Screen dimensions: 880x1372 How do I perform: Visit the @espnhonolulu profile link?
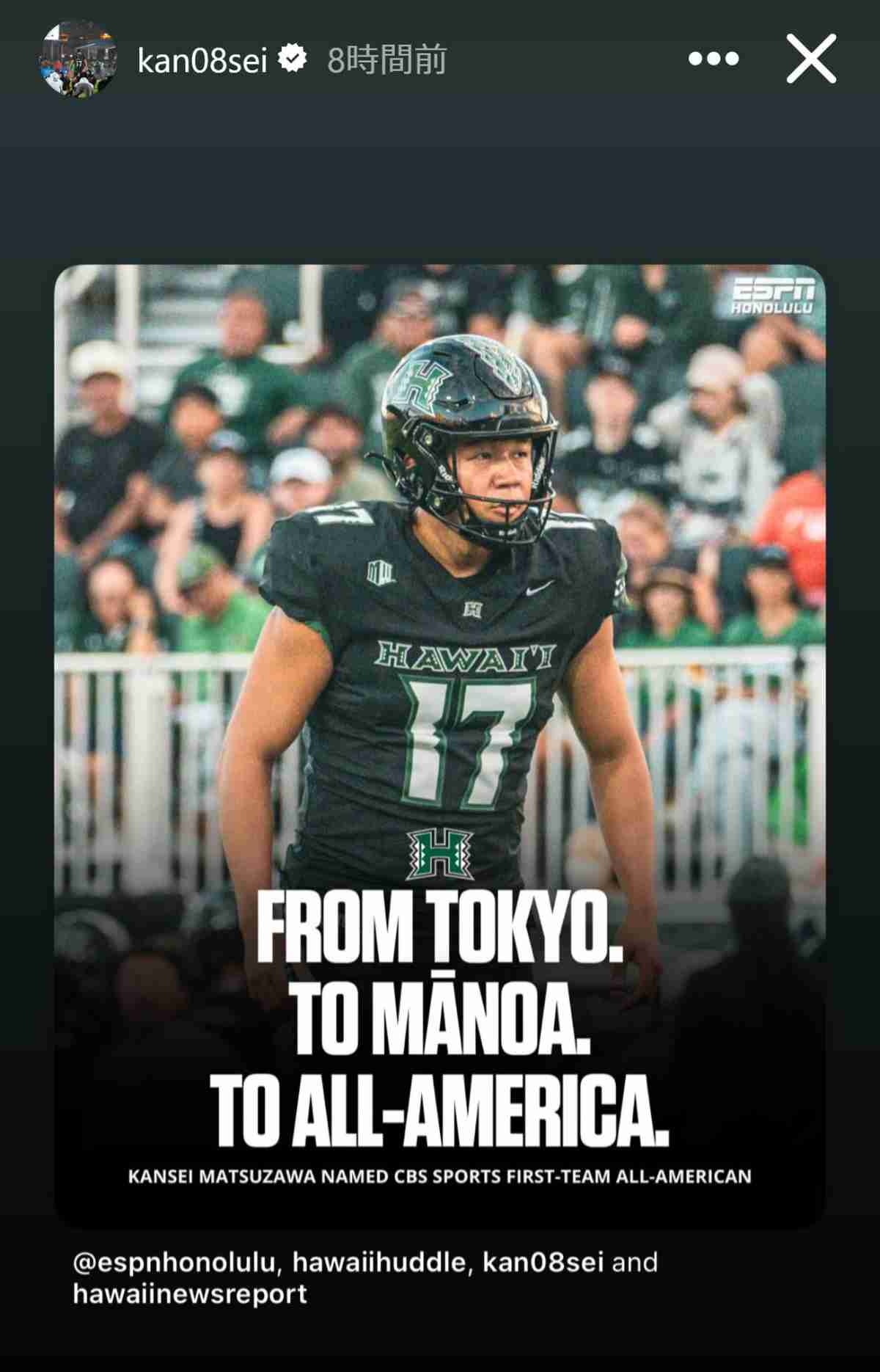(176, 1263)
